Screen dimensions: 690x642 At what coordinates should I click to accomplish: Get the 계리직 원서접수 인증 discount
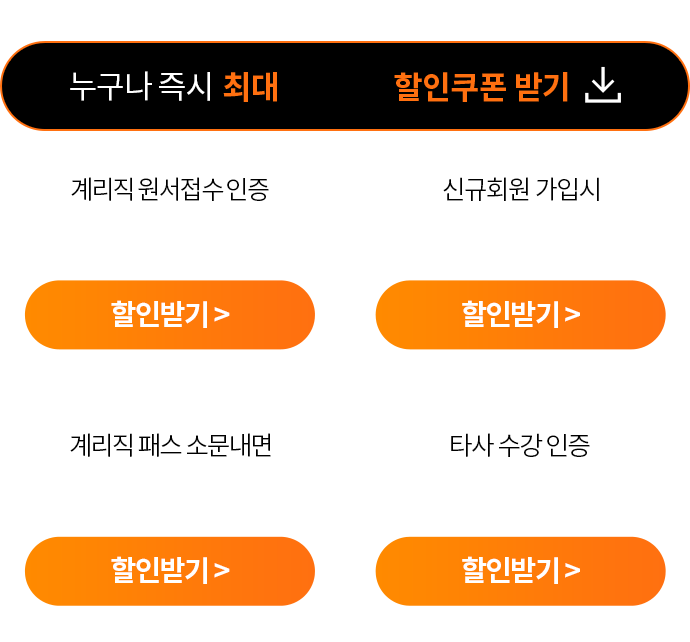click(x=170, y=315)
